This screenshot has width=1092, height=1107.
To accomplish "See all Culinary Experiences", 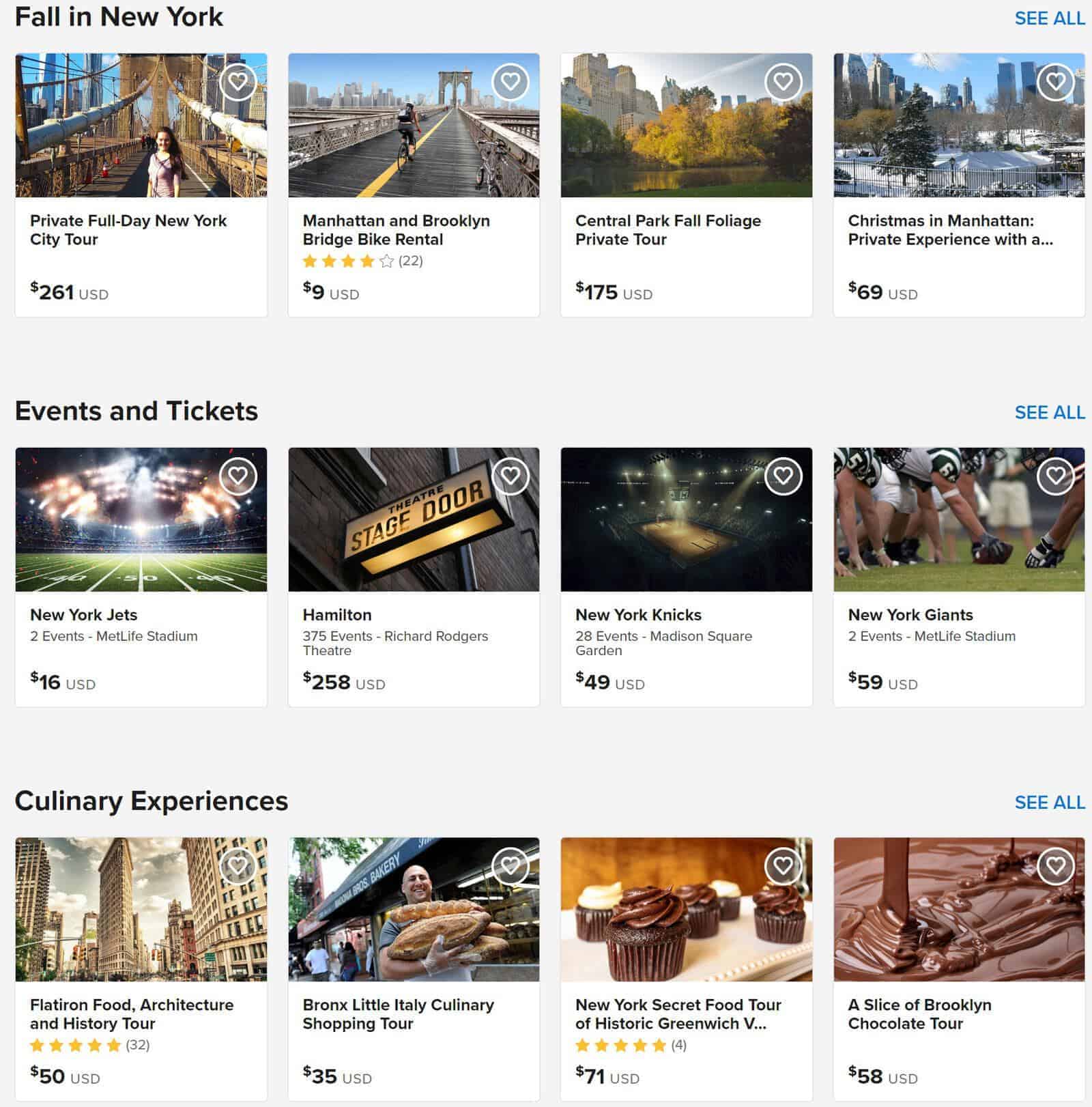I will click(x=1049, y=802).
